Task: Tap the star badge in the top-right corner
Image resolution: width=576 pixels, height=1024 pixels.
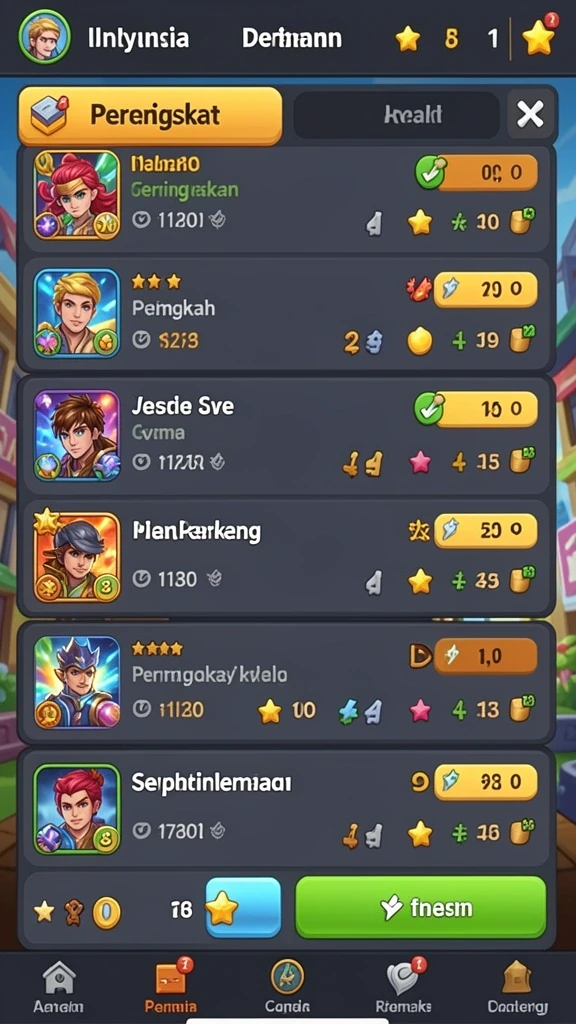Action: pos(539,38)
